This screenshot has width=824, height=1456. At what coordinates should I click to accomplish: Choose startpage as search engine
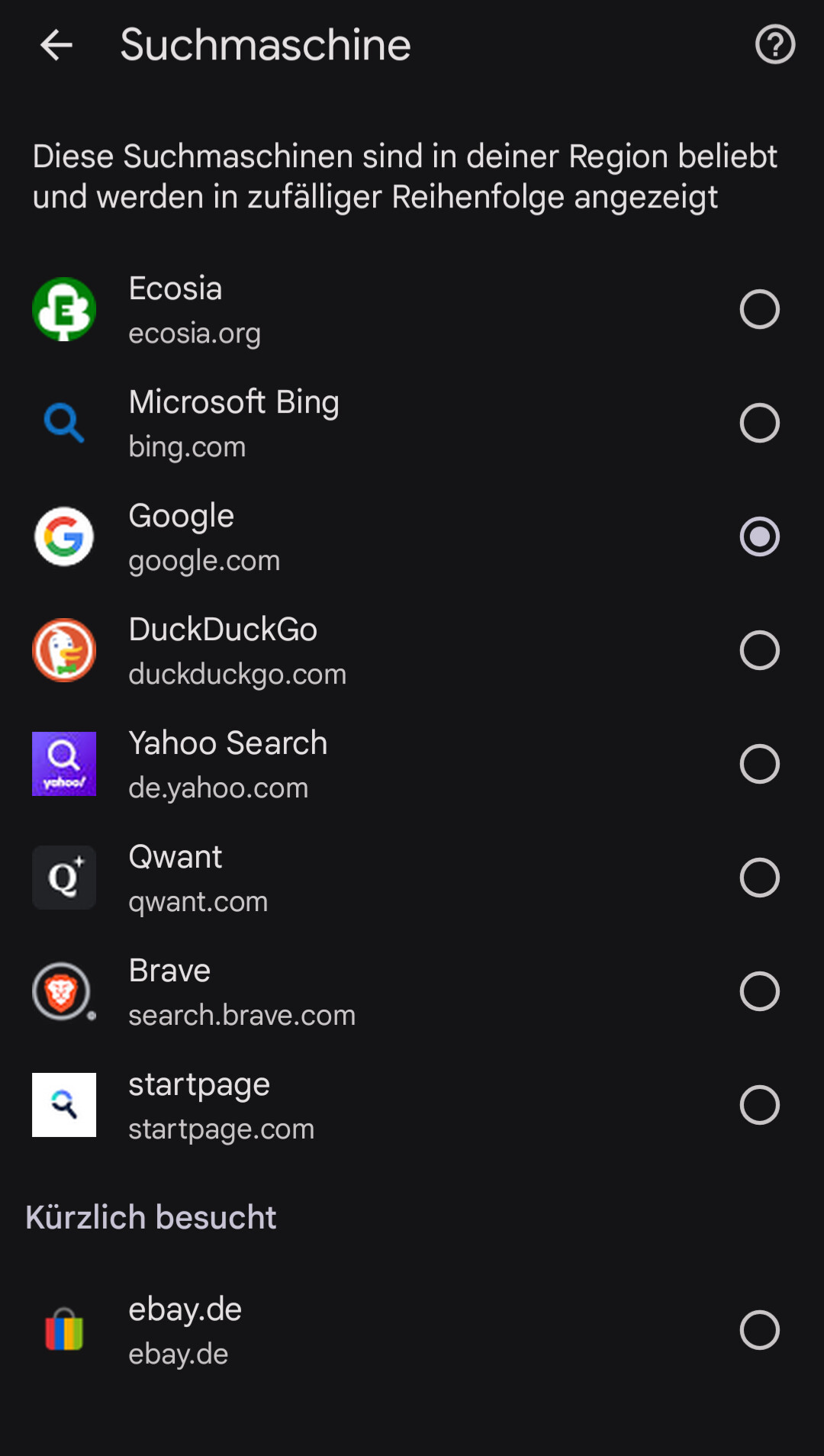(x=412, y=1105)
